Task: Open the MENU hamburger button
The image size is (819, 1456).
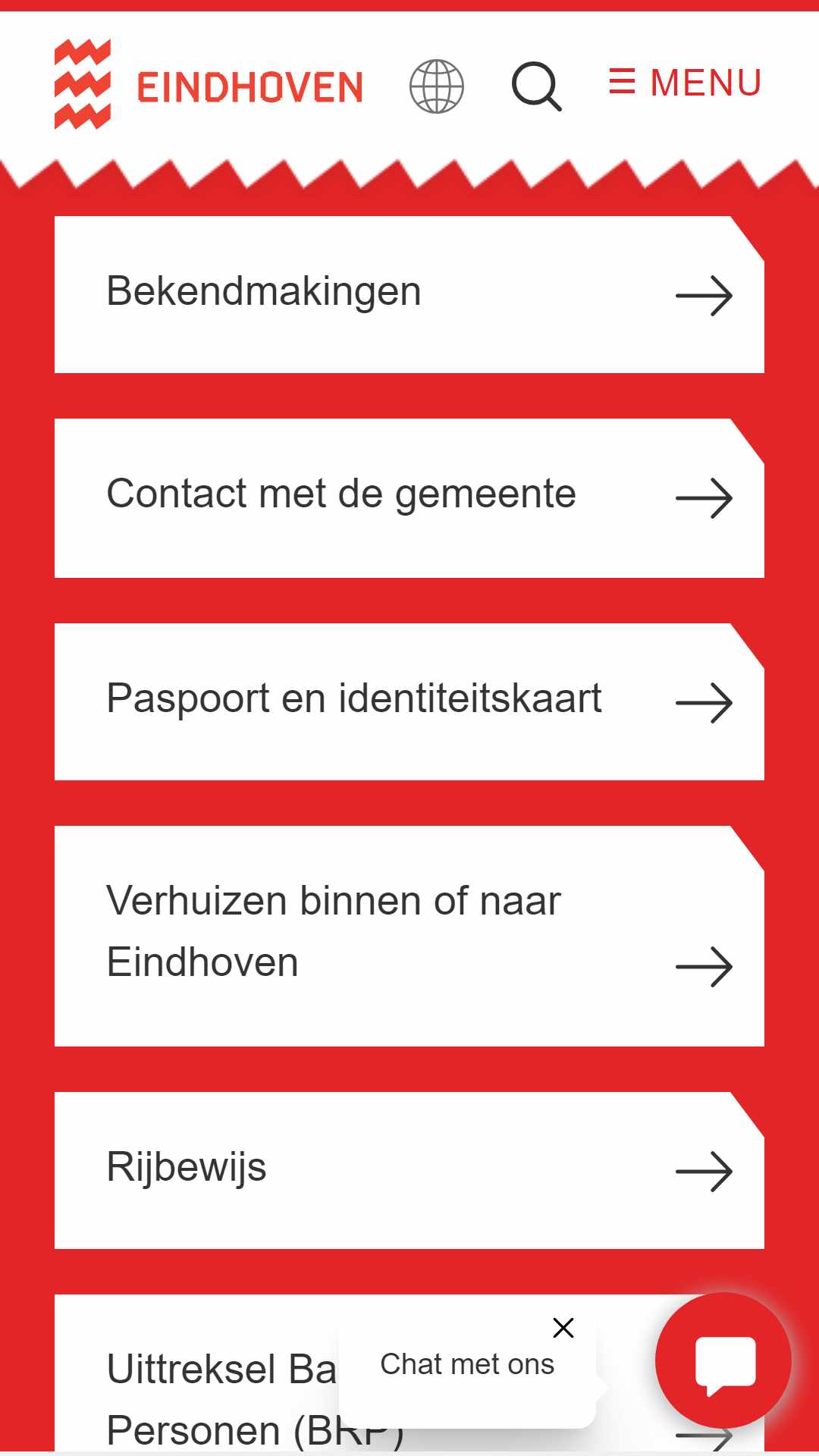Action: 686,83
